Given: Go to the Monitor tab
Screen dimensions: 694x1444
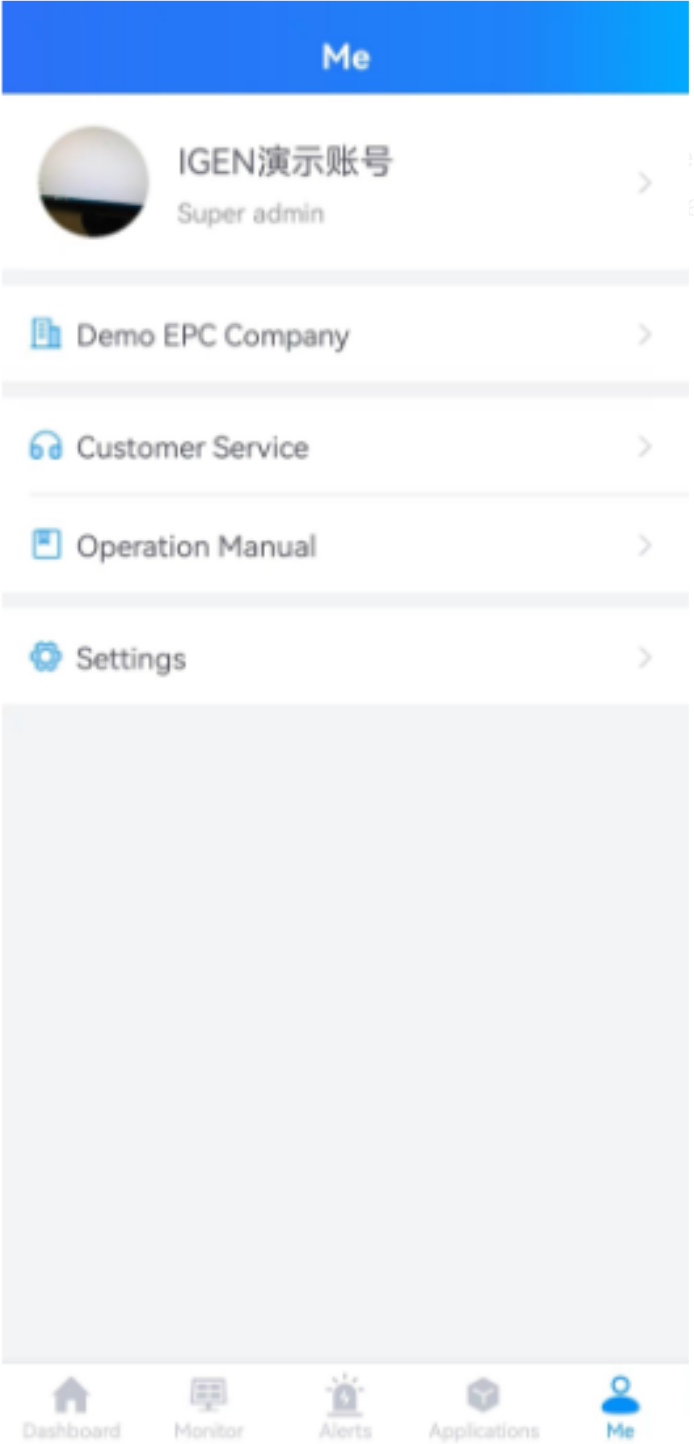Looking at the screenshot, I should pyautogui.click(x=209, y=1407).
